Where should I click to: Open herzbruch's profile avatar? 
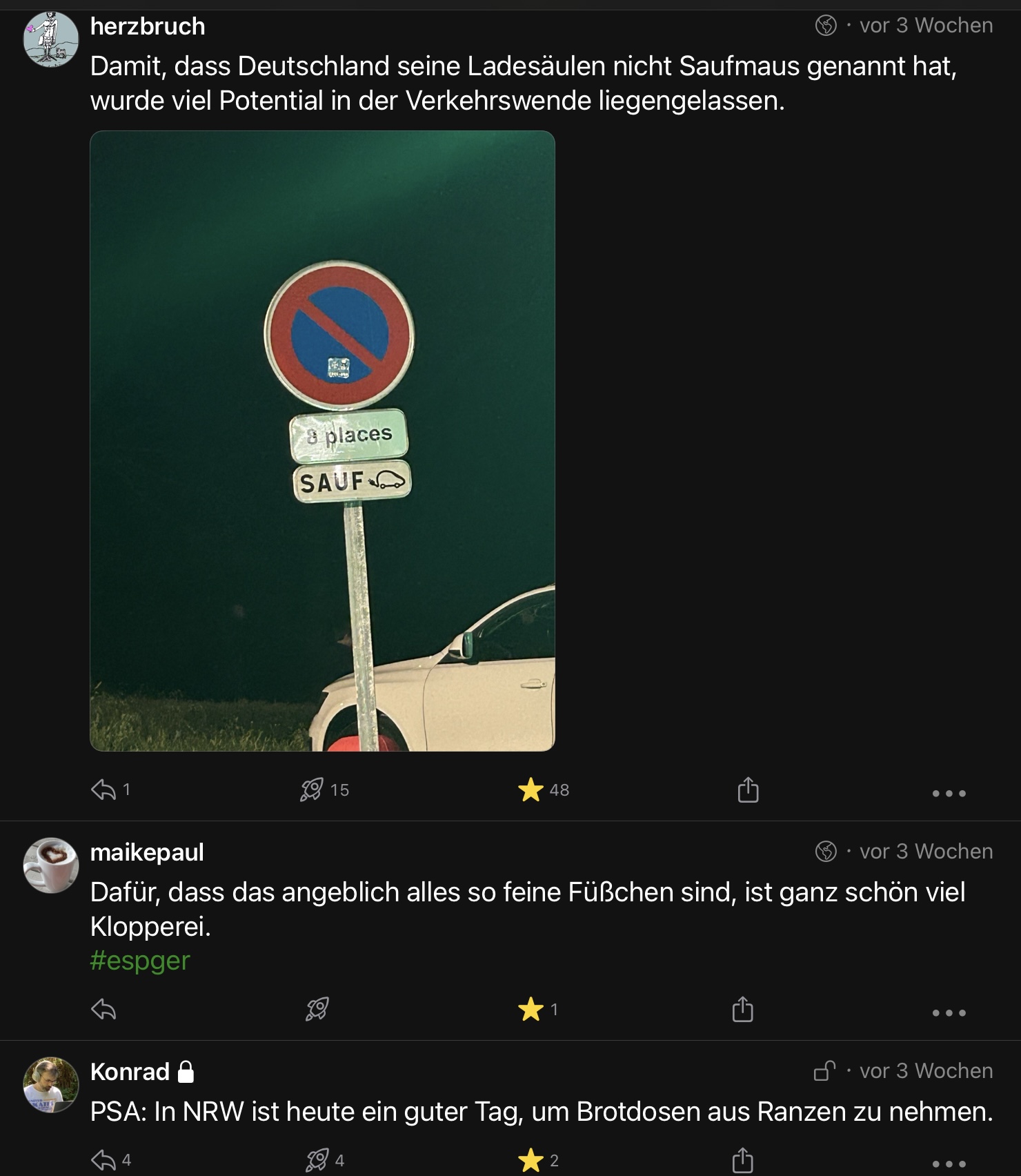point(51,39)
